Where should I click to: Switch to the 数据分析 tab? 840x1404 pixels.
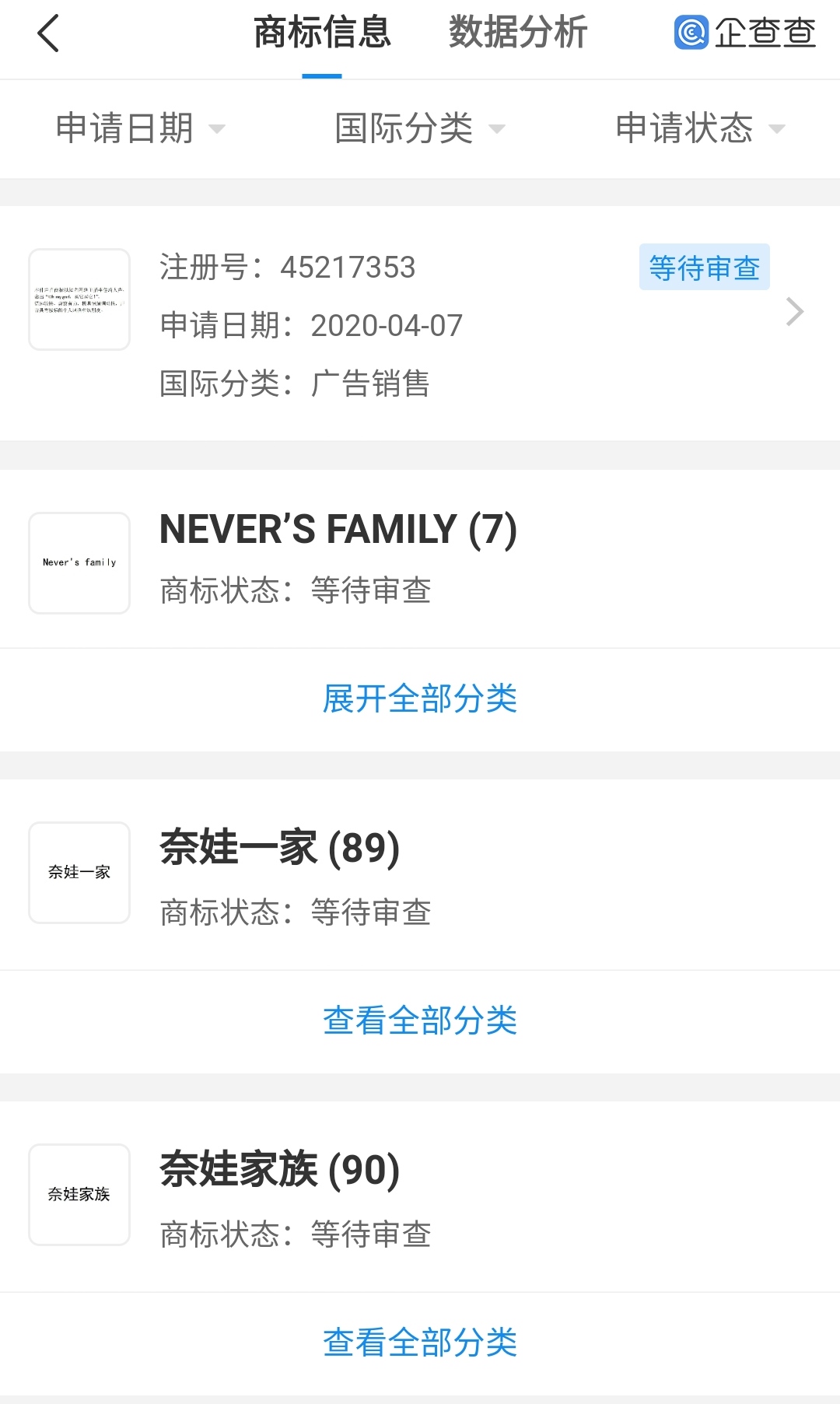[x=517, y=33]
